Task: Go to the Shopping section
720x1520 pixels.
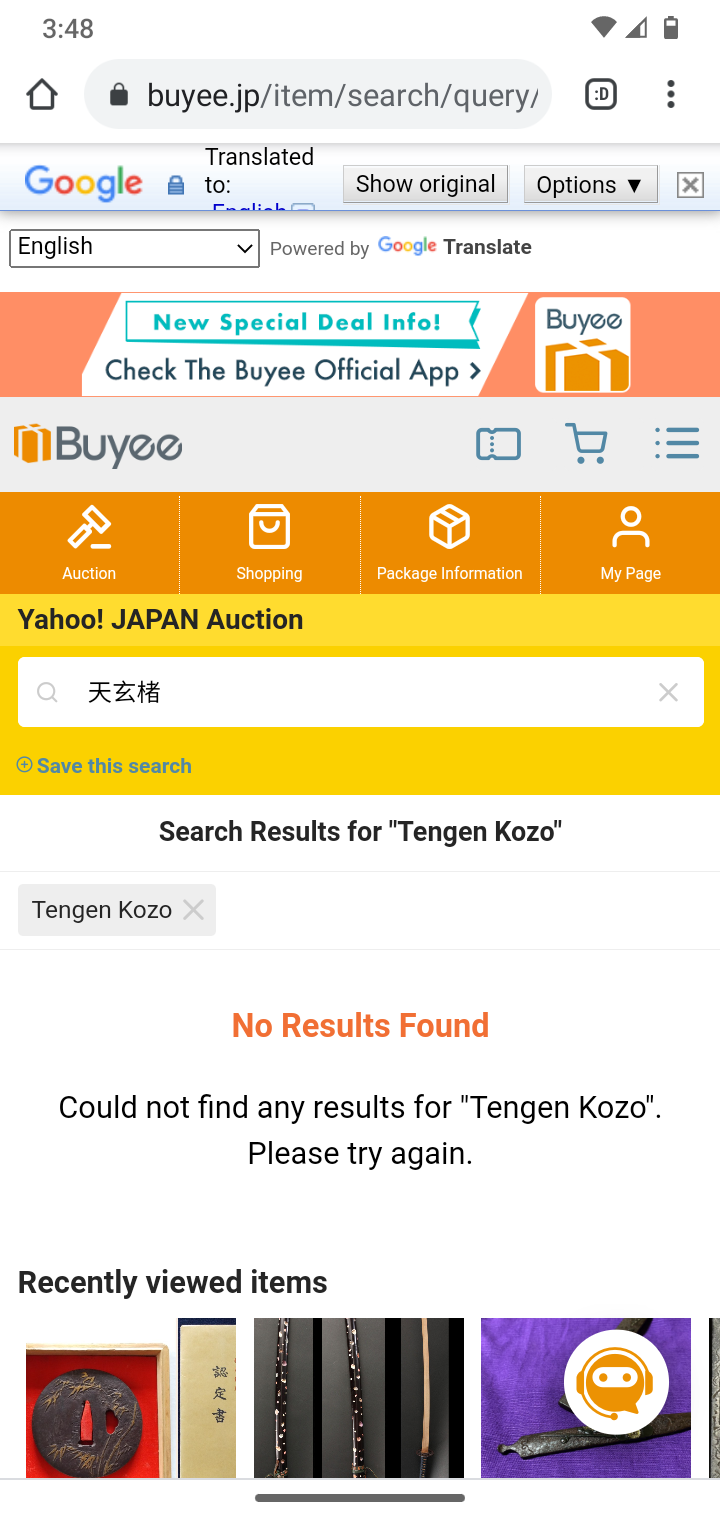Action: pyautogui.click(x=269, y=543)
